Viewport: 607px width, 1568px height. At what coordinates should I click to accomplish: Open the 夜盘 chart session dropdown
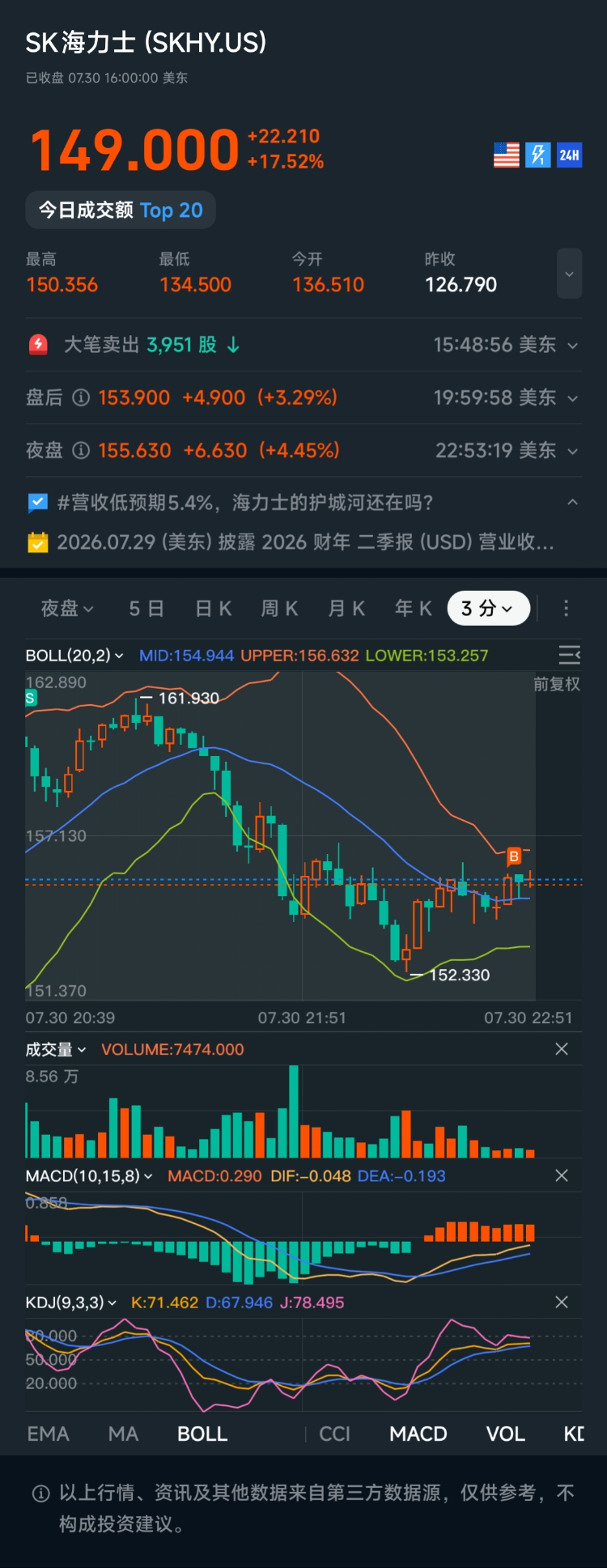click(67, 609)
